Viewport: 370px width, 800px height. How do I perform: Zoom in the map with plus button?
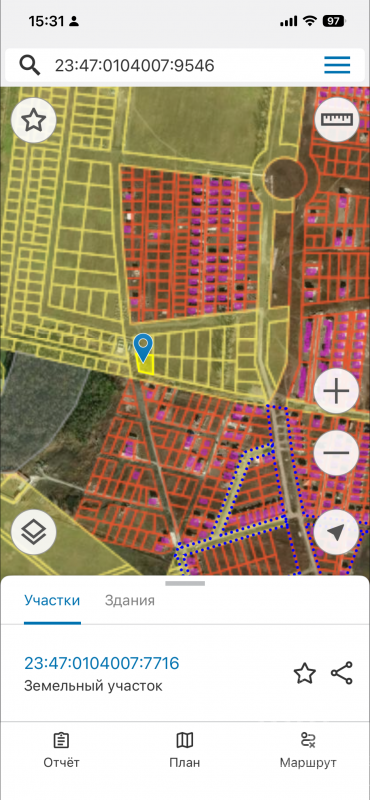(x=336, y=392)
